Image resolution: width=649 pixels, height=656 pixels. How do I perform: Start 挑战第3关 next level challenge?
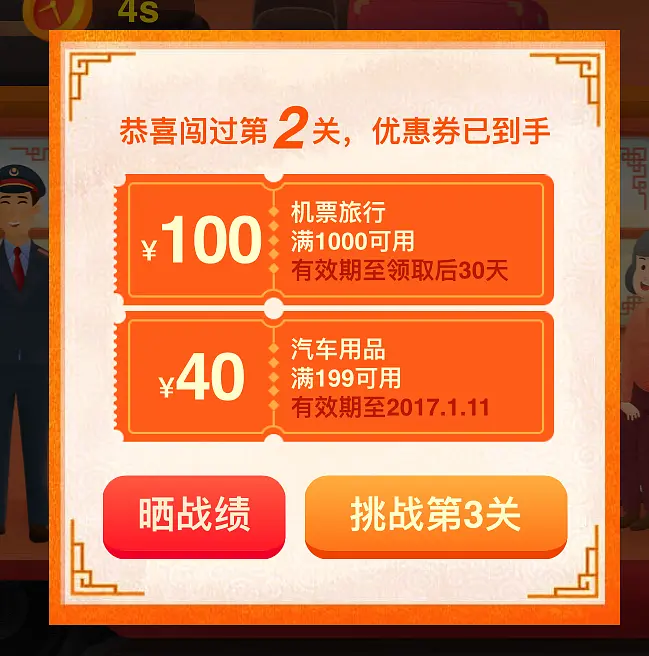click(436, 516)
